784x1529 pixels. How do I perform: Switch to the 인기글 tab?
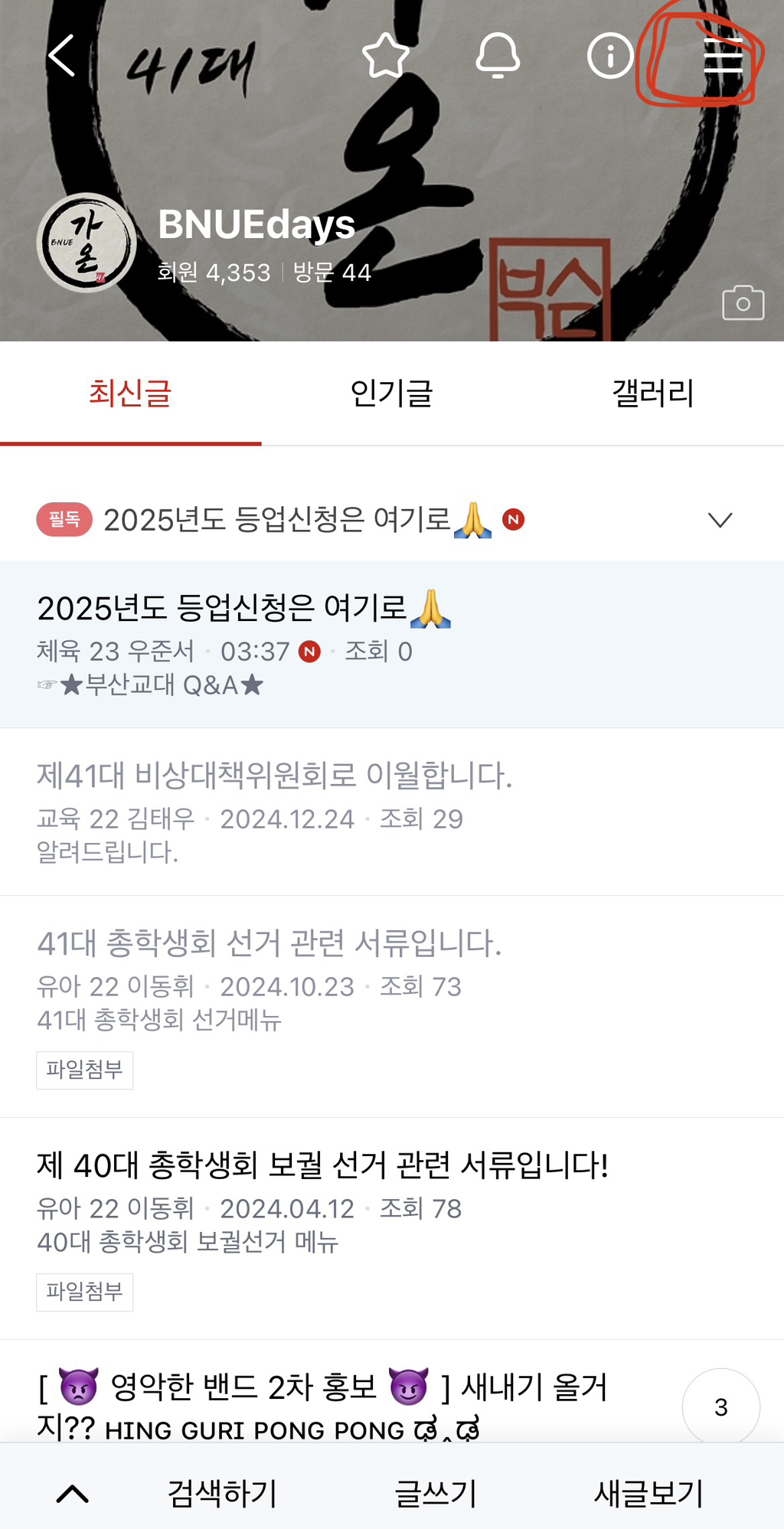point(392,394)
